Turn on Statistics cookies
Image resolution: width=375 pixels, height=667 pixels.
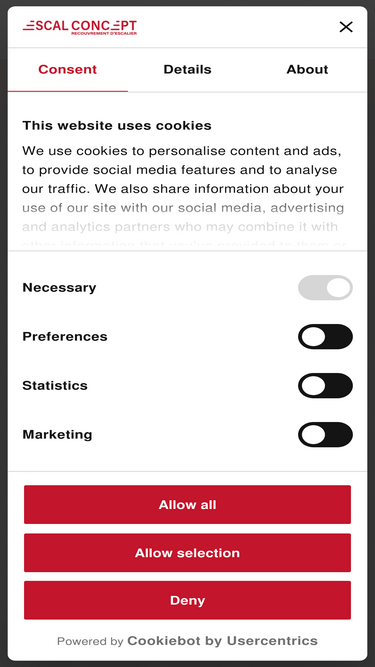click(325, 385)
